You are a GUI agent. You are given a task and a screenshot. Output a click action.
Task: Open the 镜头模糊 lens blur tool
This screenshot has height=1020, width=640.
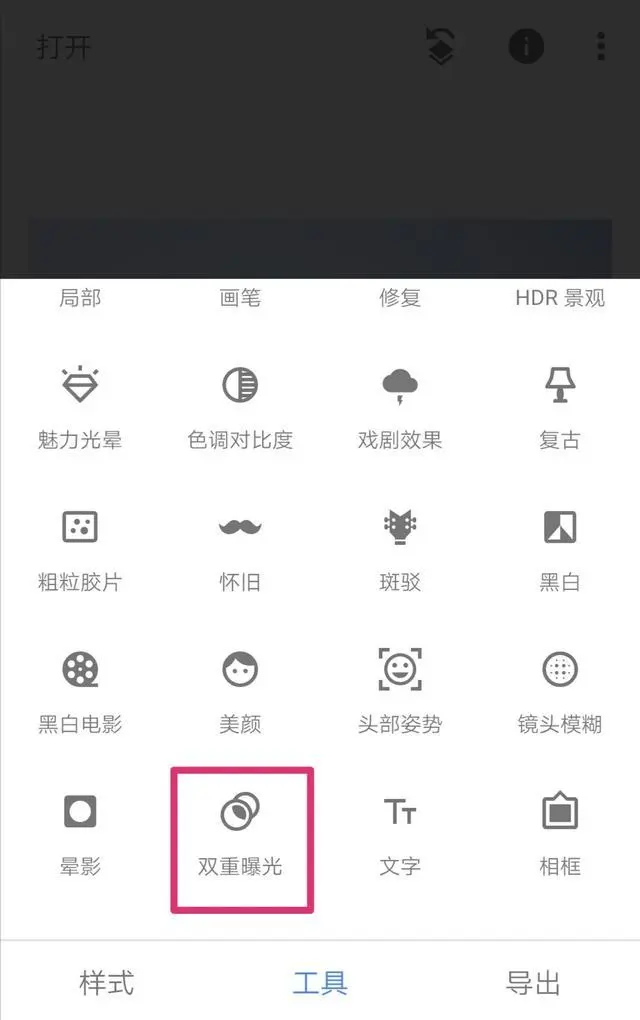(559, 690)
